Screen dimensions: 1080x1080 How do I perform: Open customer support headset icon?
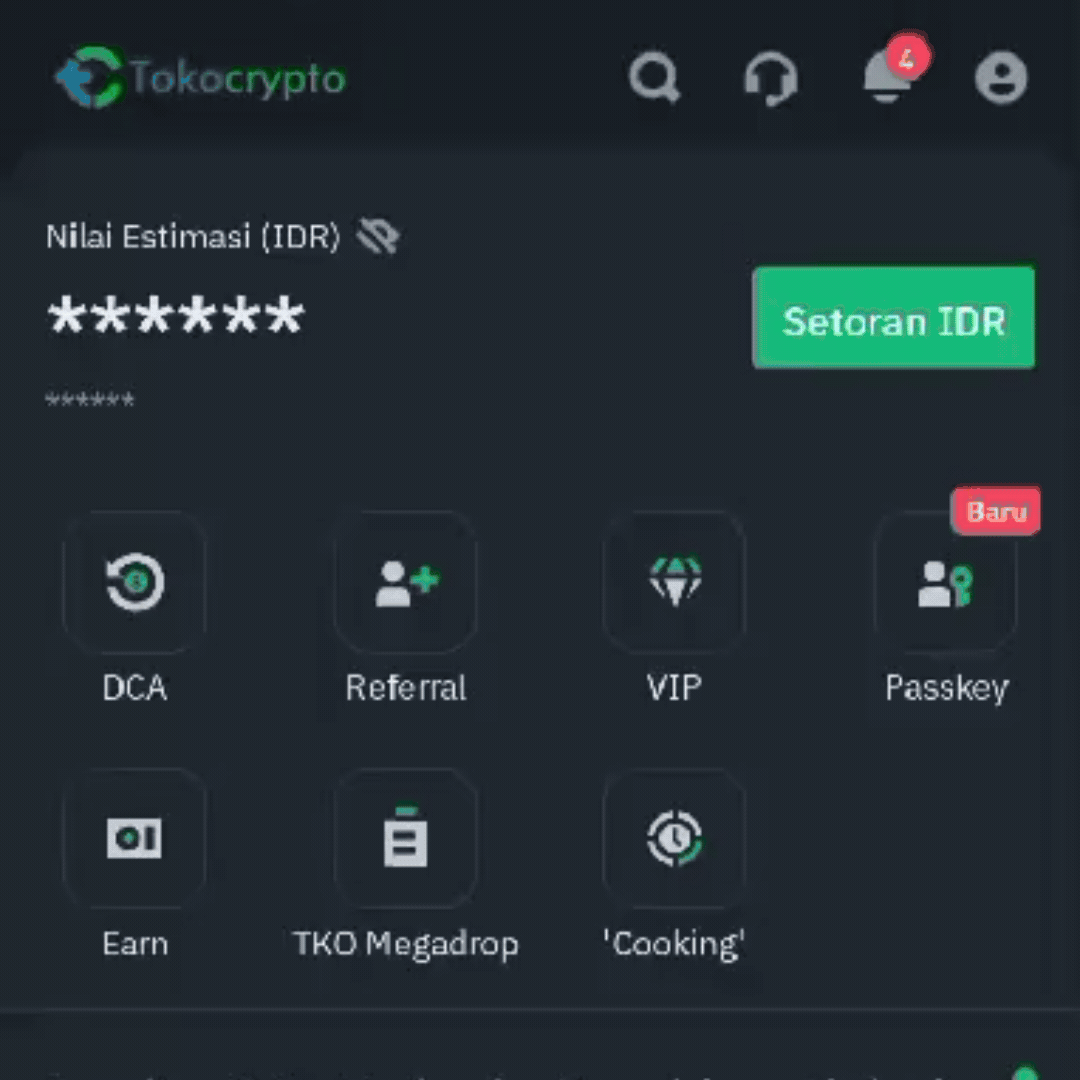click(x=770, y=78)
